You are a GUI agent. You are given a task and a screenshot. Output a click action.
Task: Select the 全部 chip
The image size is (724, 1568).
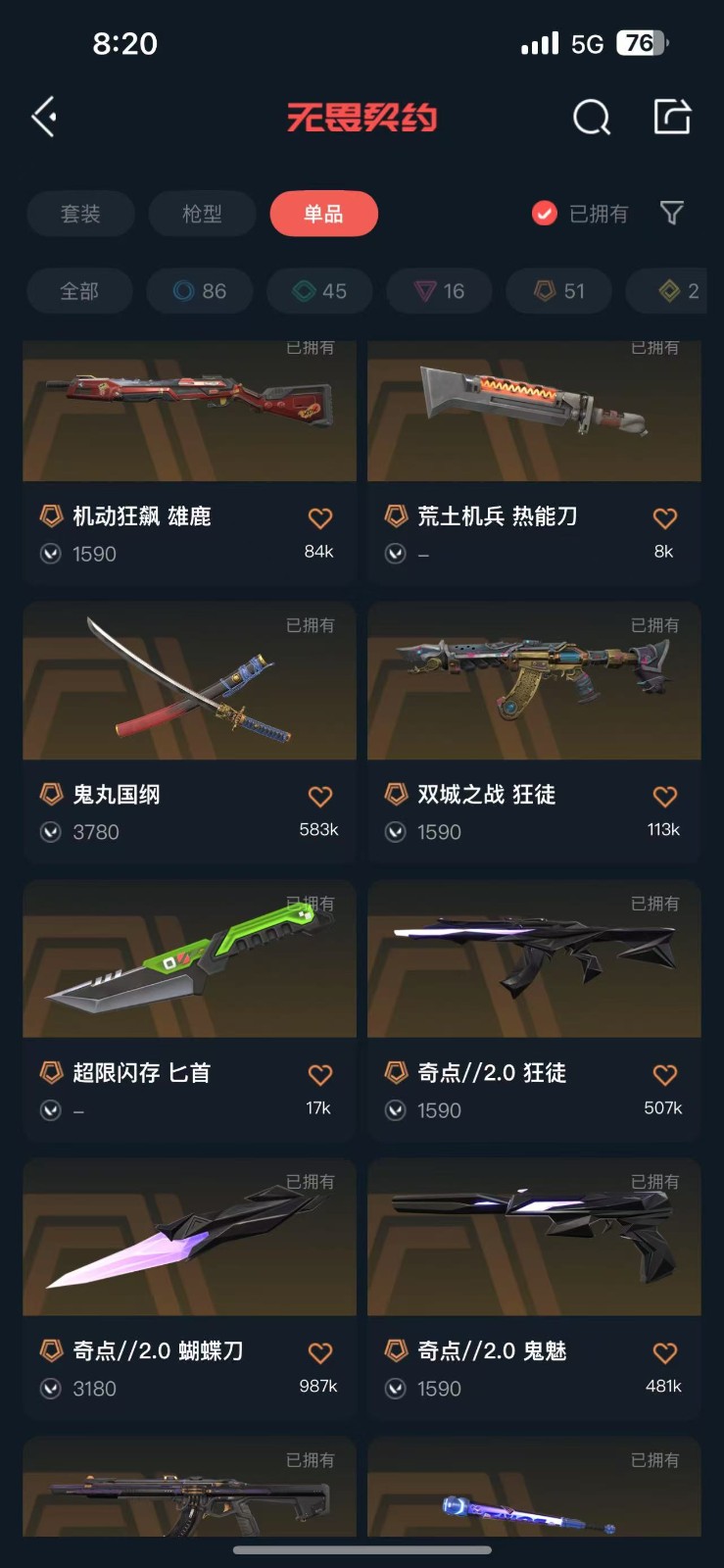click(79, 291)
